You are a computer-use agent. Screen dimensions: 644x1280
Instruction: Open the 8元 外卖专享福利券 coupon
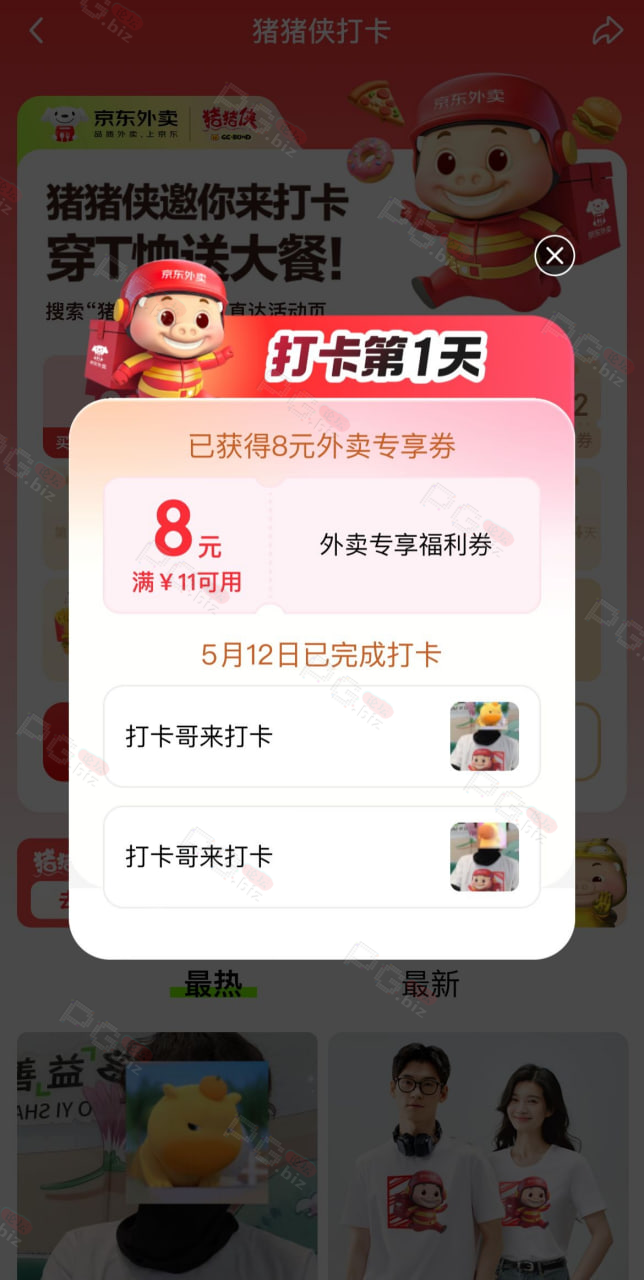click(x=322, y=545)
